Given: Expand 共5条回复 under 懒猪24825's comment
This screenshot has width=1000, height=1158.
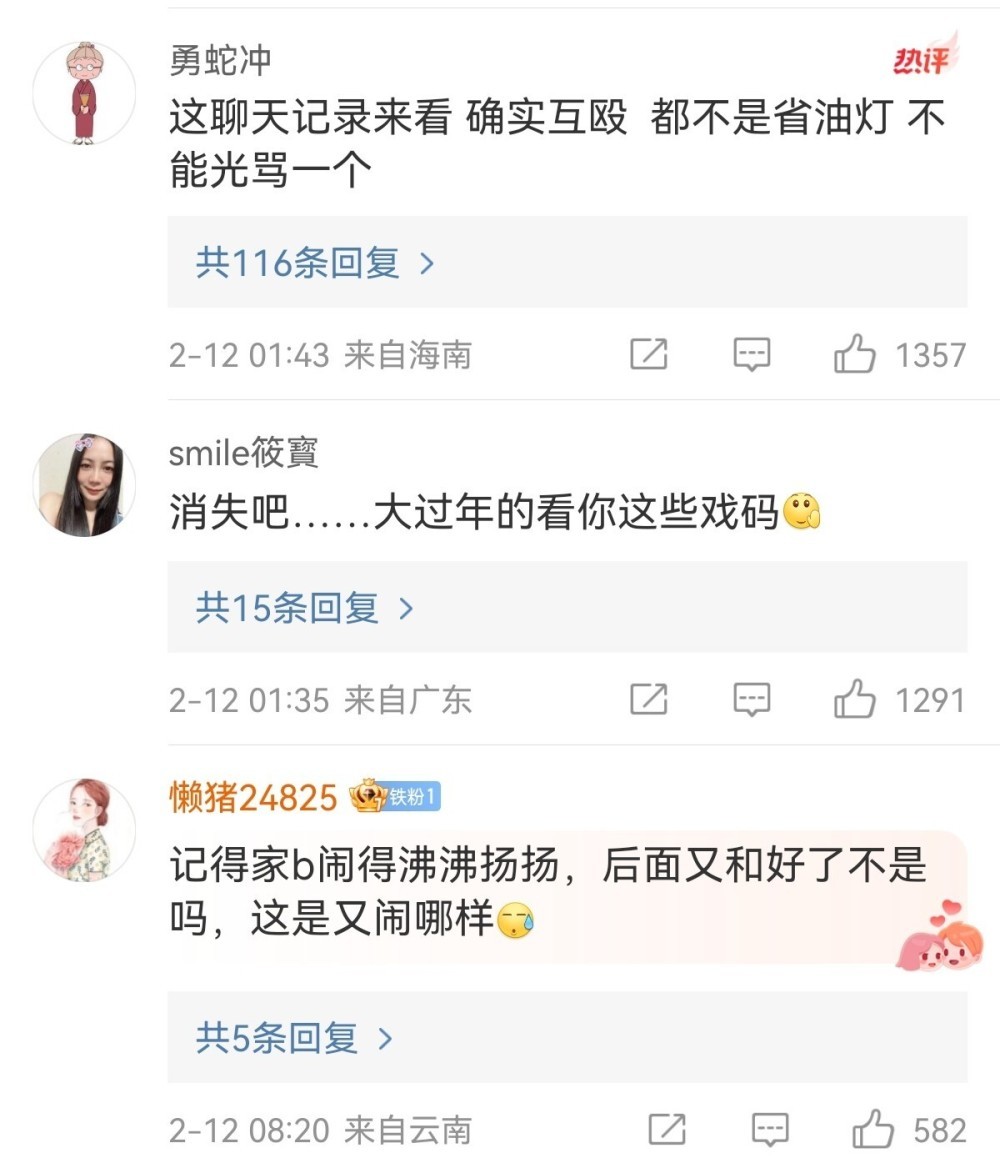Looking at the screenshot, I should click(280, 1039).
